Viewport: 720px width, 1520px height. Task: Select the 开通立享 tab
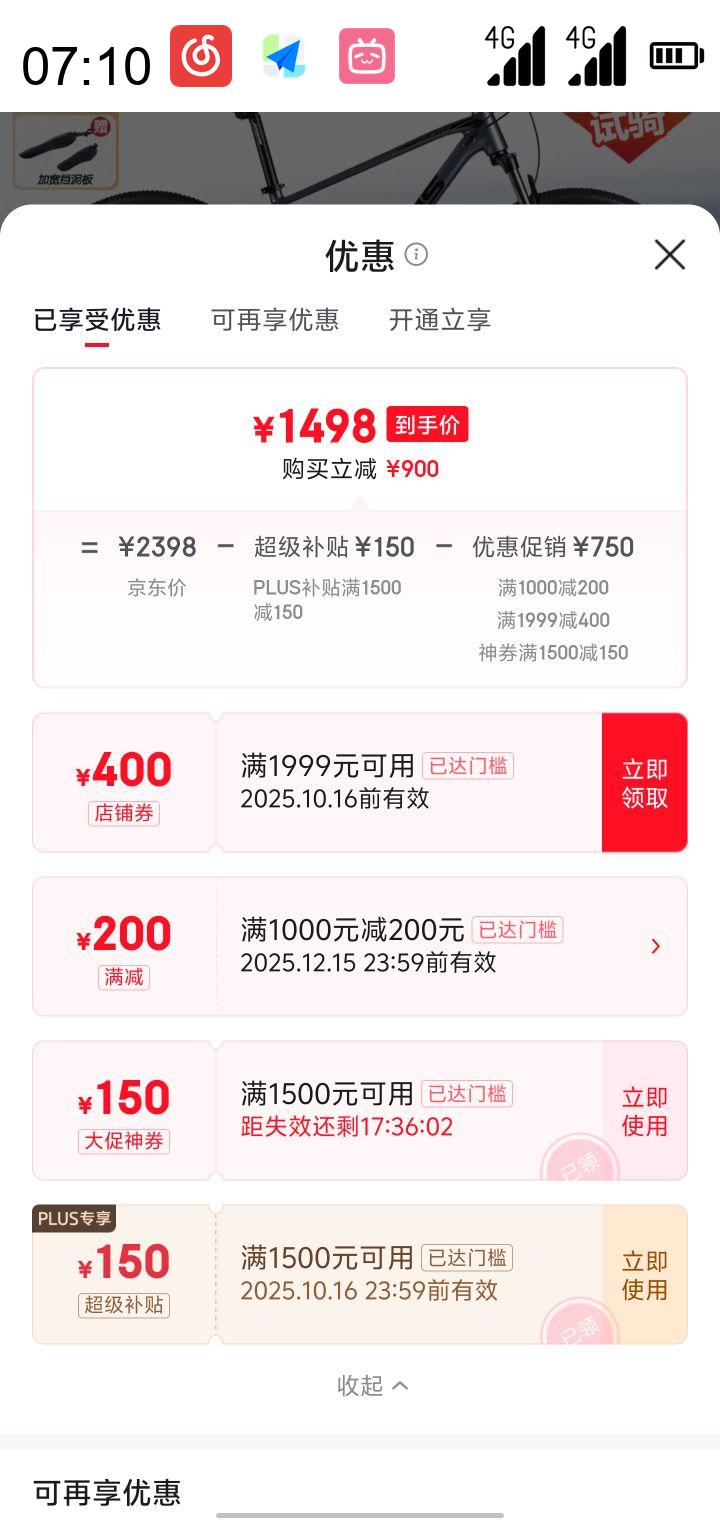tap(440, 320)
